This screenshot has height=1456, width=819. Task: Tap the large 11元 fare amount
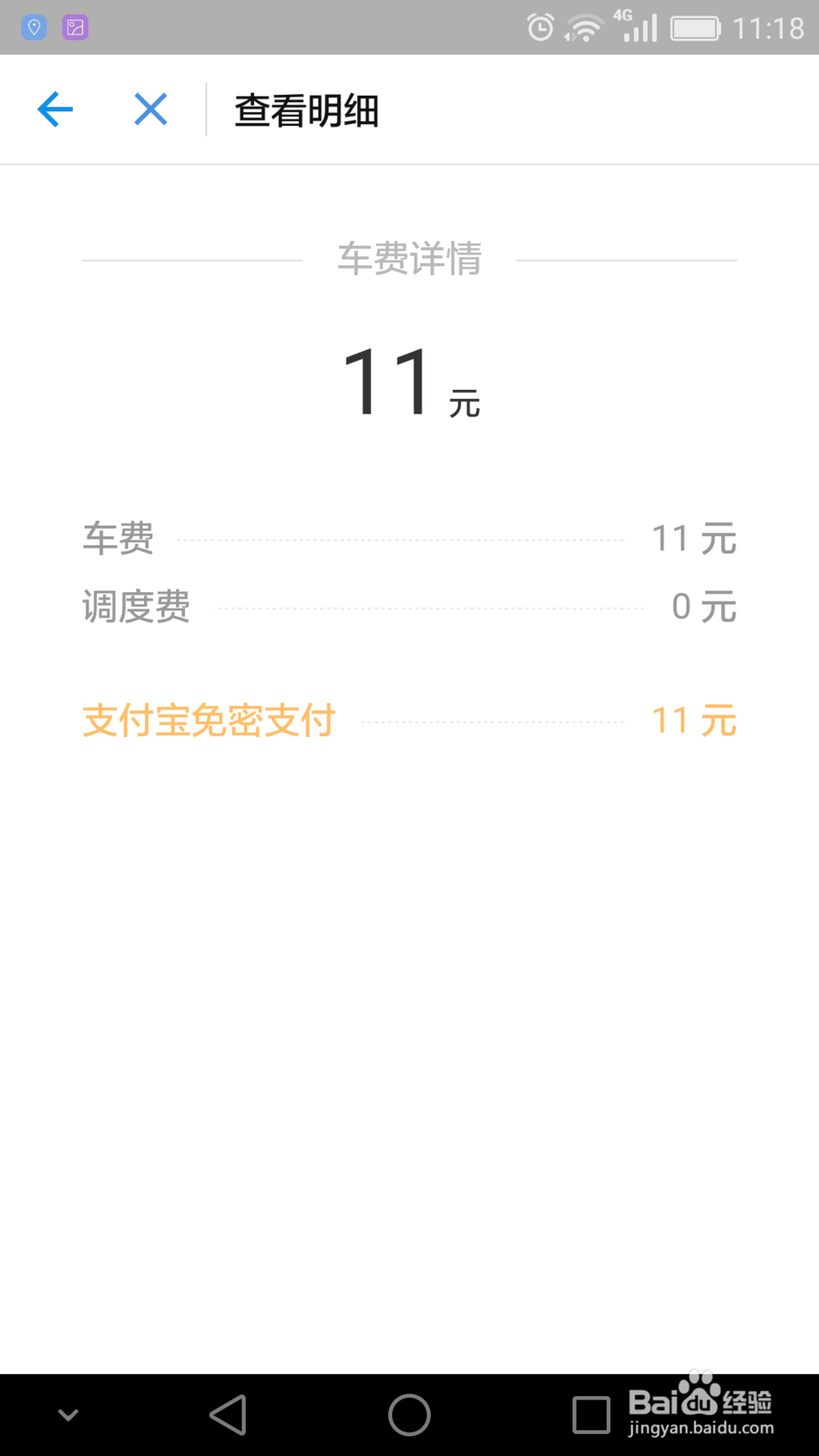coord(409,383)
